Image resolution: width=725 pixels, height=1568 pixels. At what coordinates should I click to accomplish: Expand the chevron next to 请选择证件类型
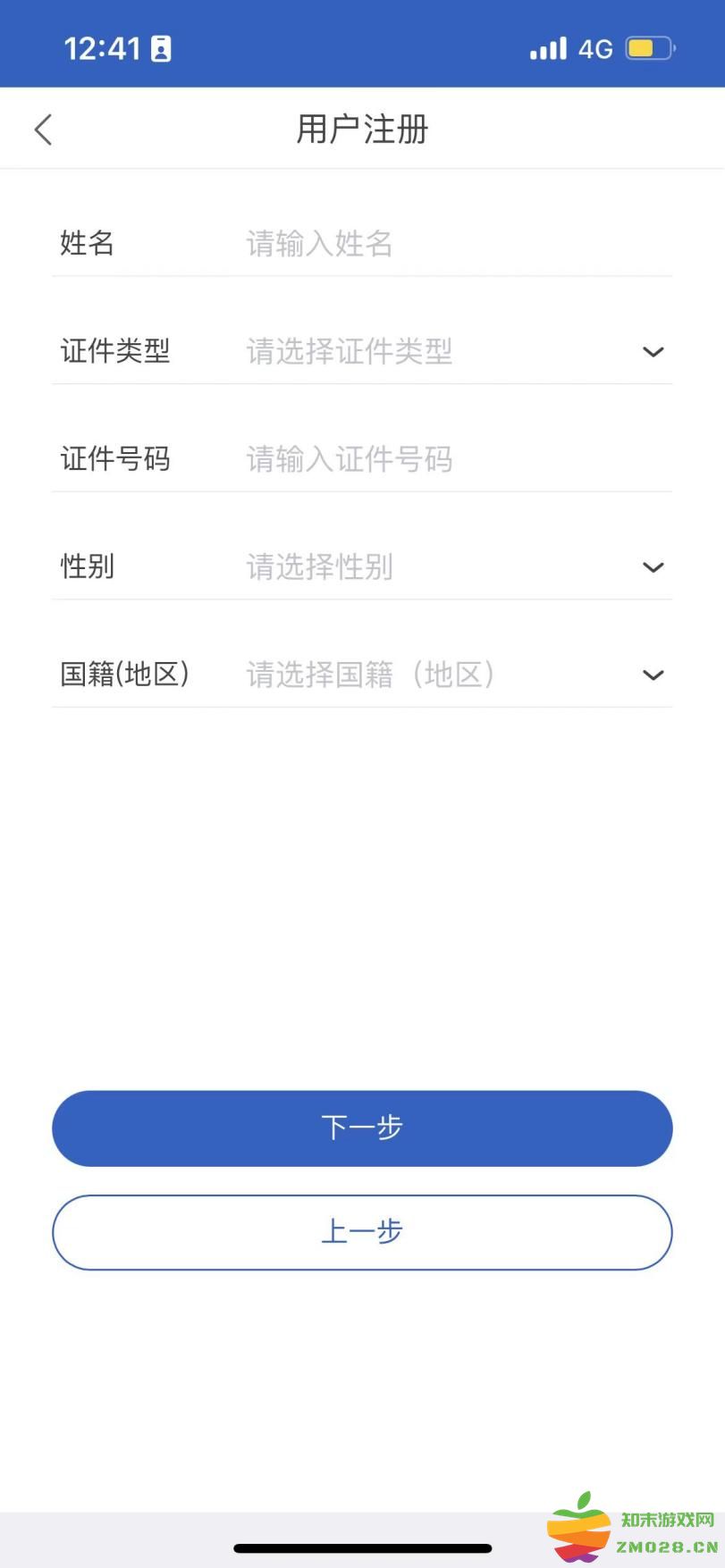653,351
